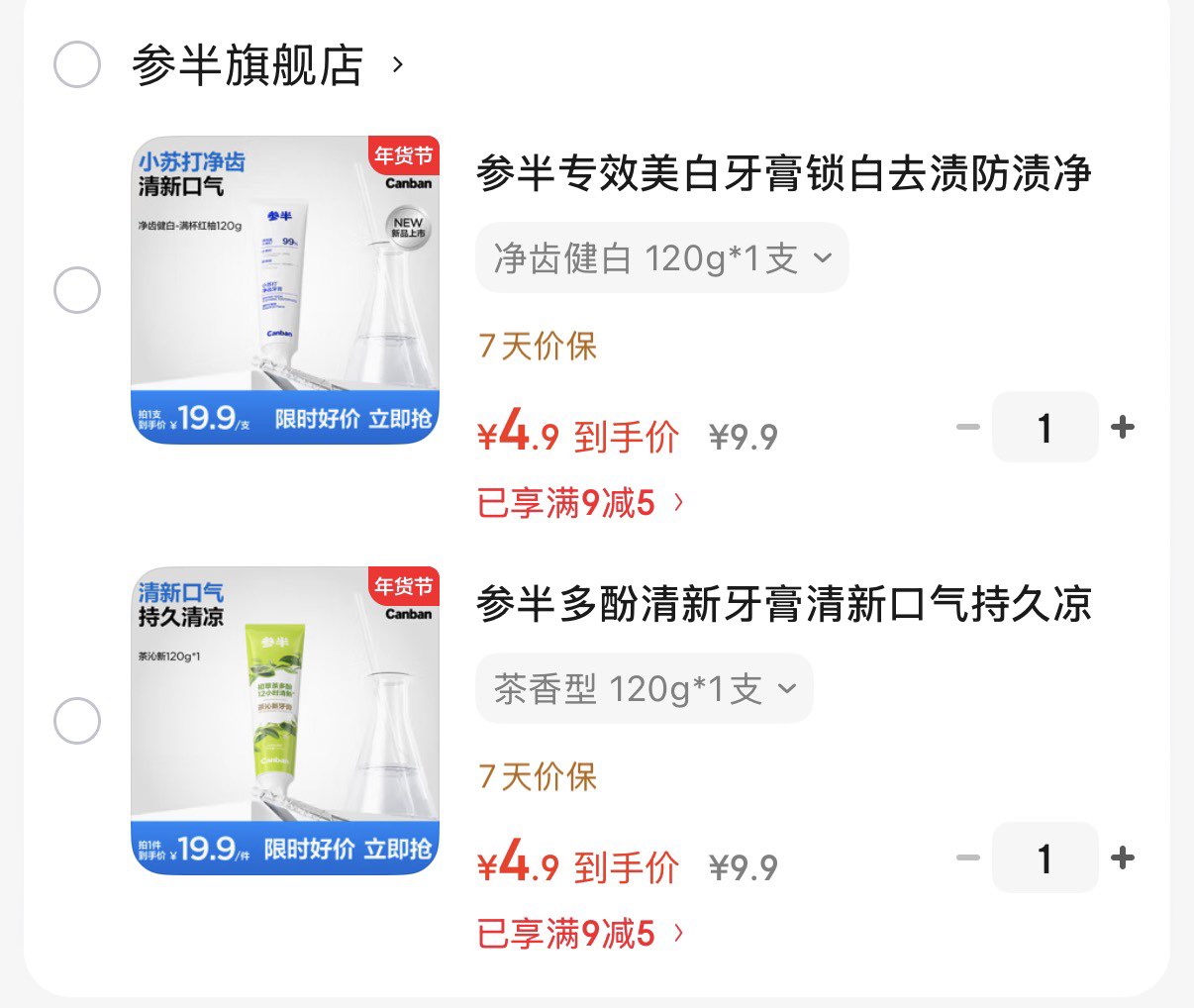Edit the quantity field for 多酚清新牙膏
The image size is (1194, 1008).
coord(1045,858)
